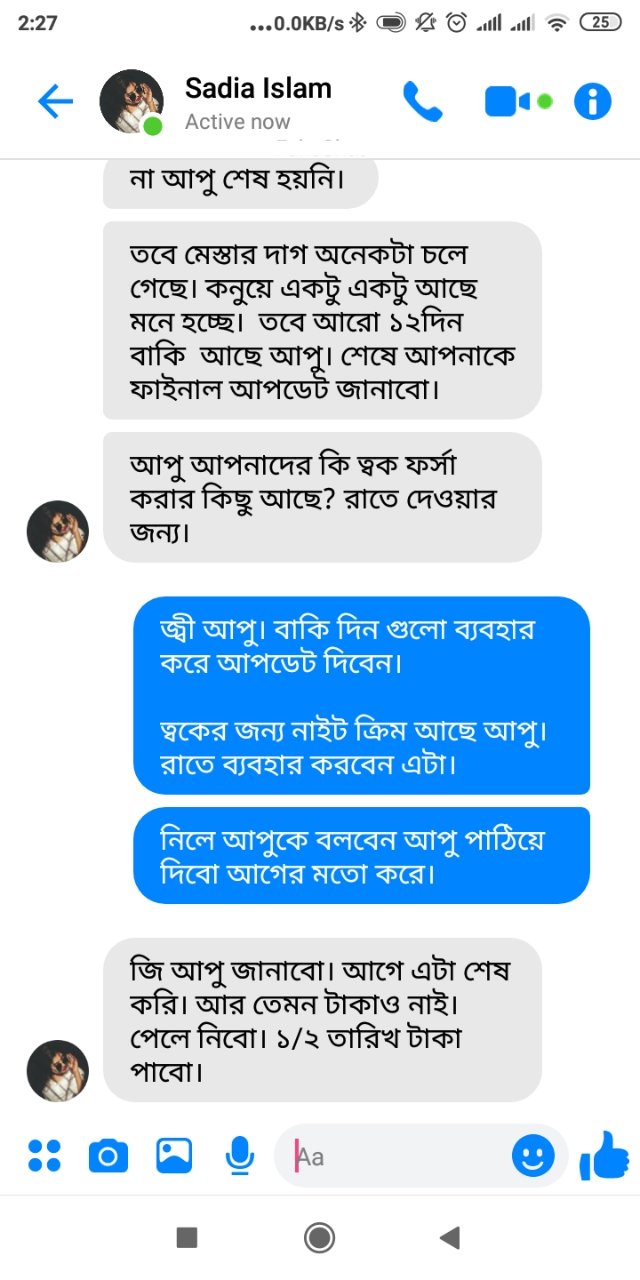The height and width of the screenshot is (1280, 640).
Task: Open recent apps from navigation bar
Action: [x=187, y=1238]
